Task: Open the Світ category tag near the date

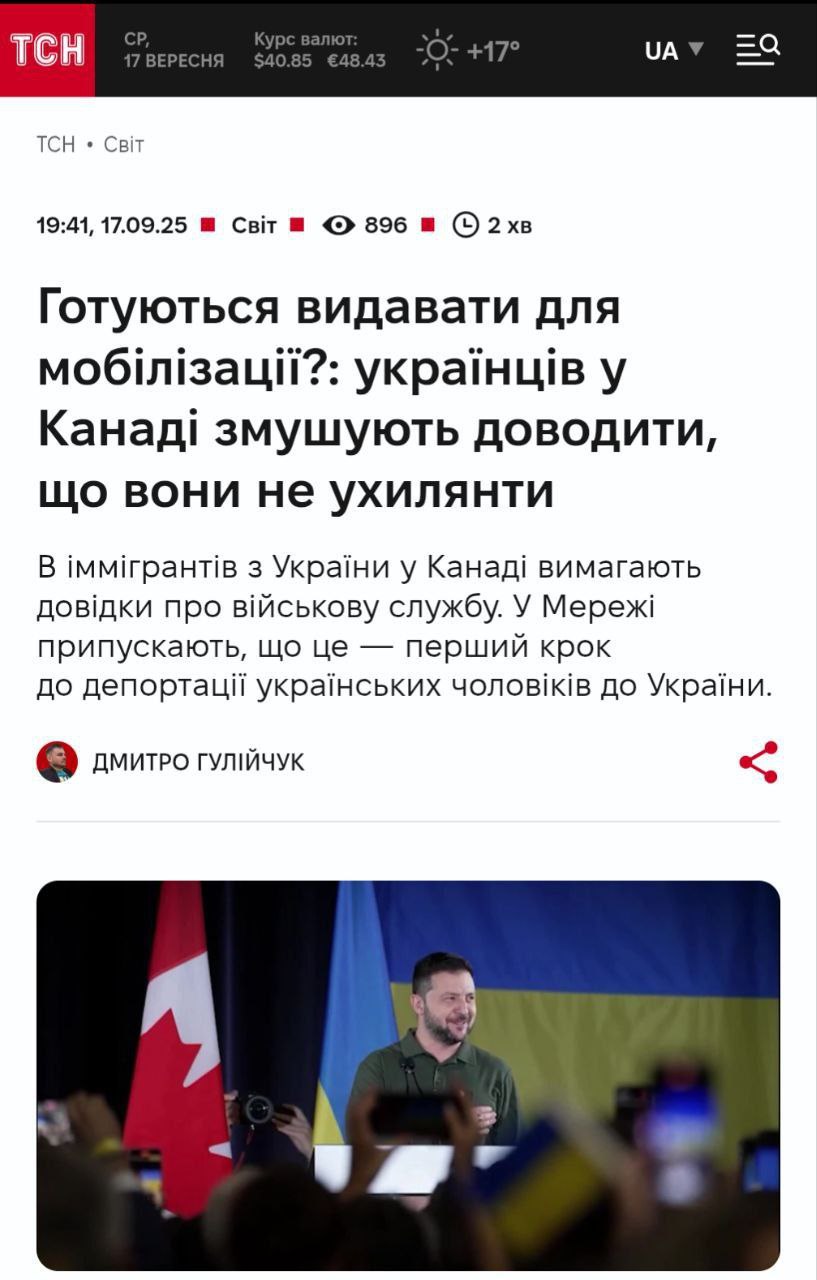Action: click(254, 225)
